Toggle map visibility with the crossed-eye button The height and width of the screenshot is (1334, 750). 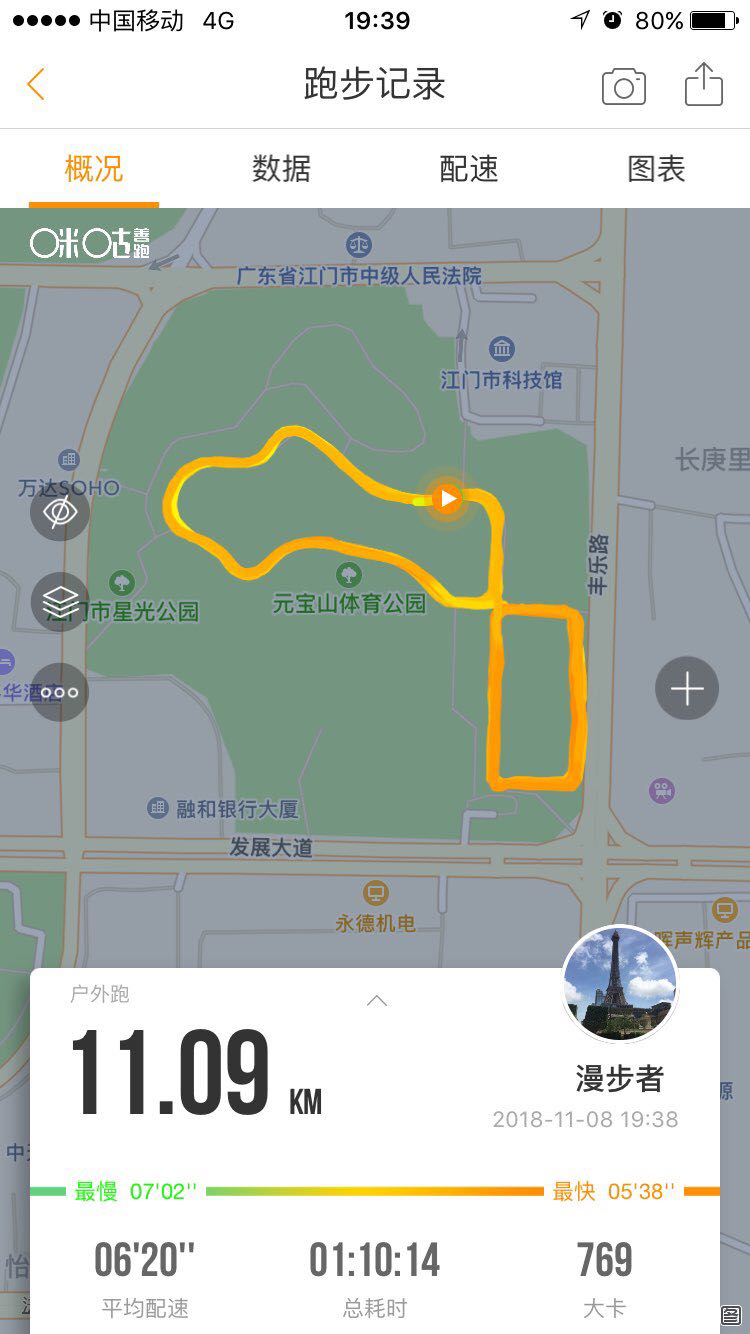(60, 513)
